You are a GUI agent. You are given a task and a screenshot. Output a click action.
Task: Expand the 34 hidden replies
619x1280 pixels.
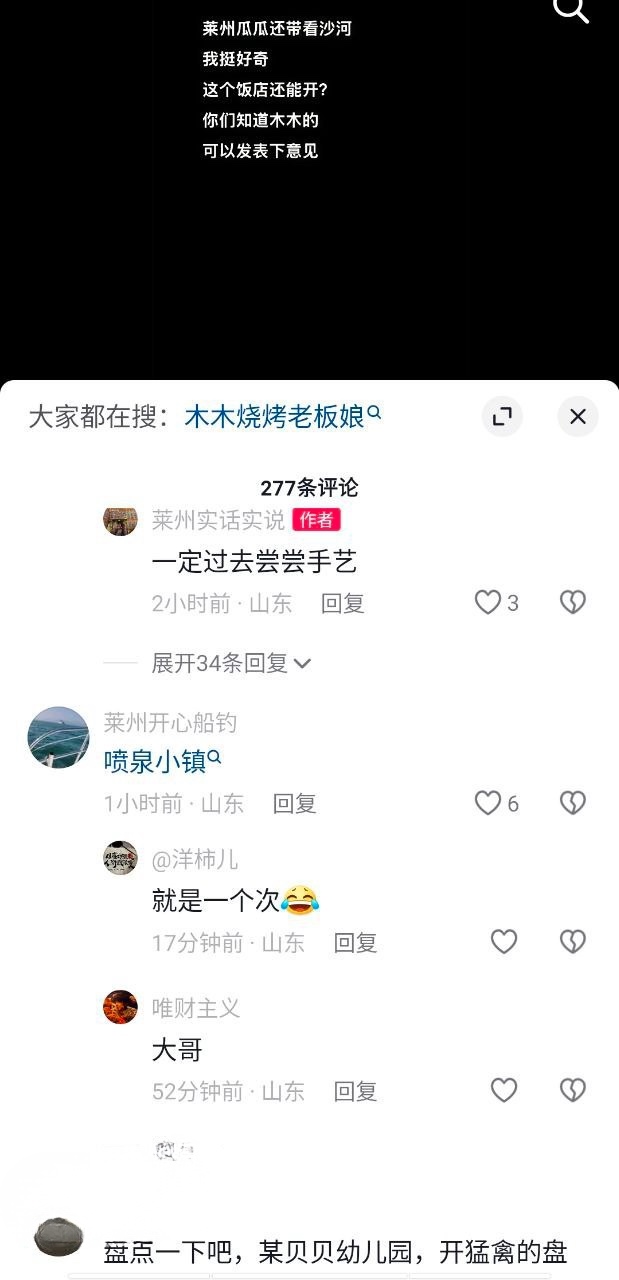pyautogui.click(x=231, y=663)
